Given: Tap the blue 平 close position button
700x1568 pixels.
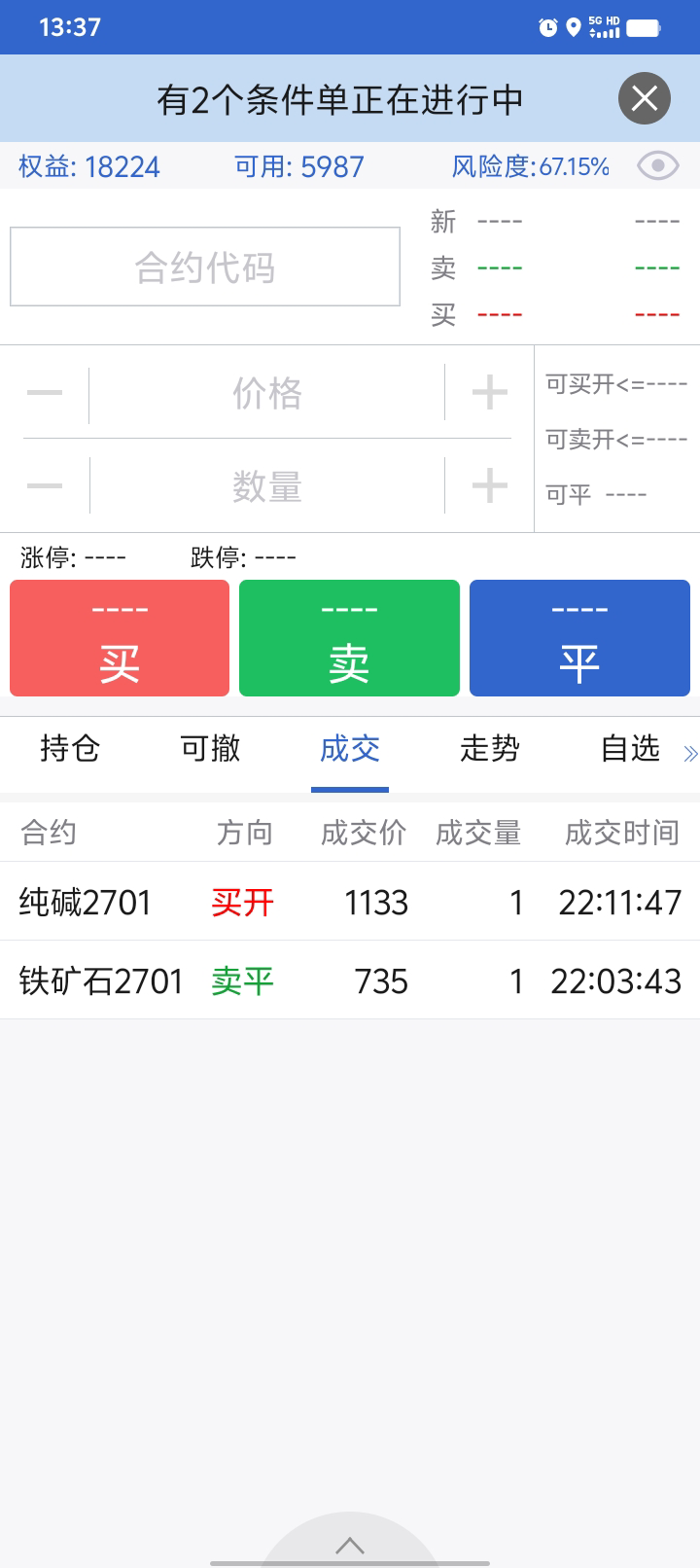Looking at the screenshot, I should tap(579, 638).
